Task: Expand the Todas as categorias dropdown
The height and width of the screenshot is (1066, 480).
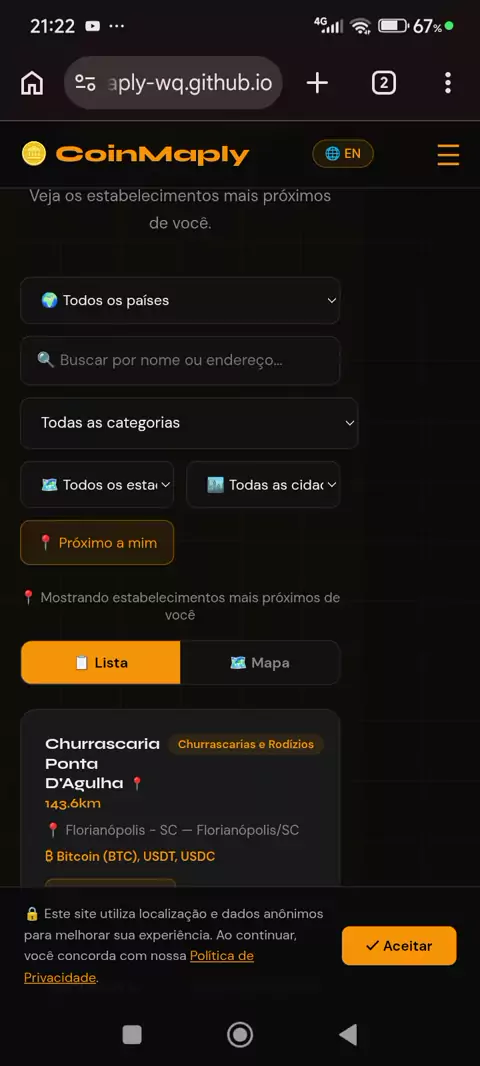Action: (x=189, y=423)
